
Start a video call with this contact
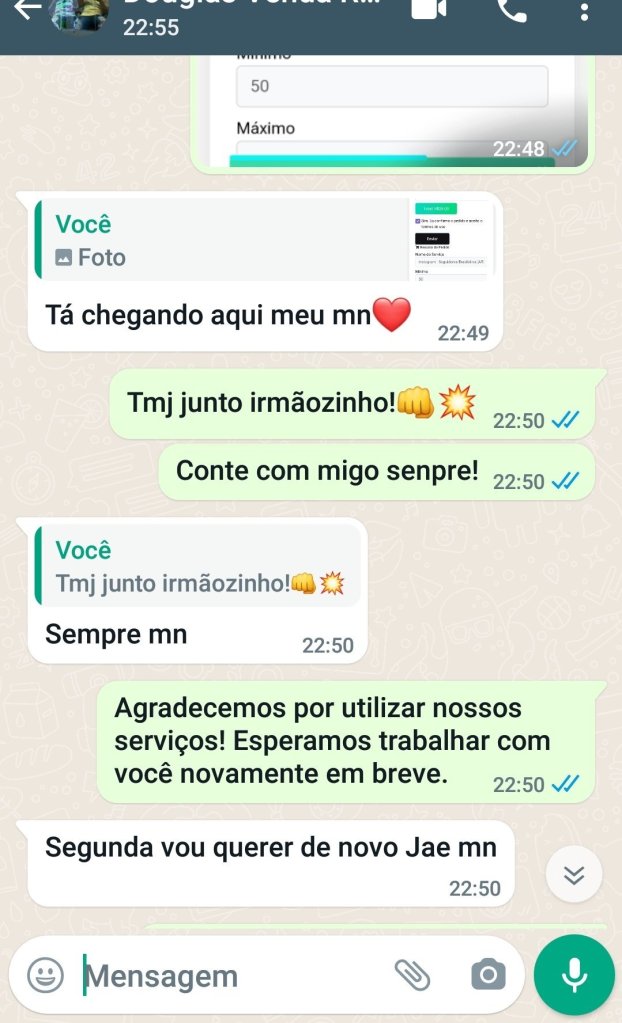pyautogui.click(x=429, y=9)
